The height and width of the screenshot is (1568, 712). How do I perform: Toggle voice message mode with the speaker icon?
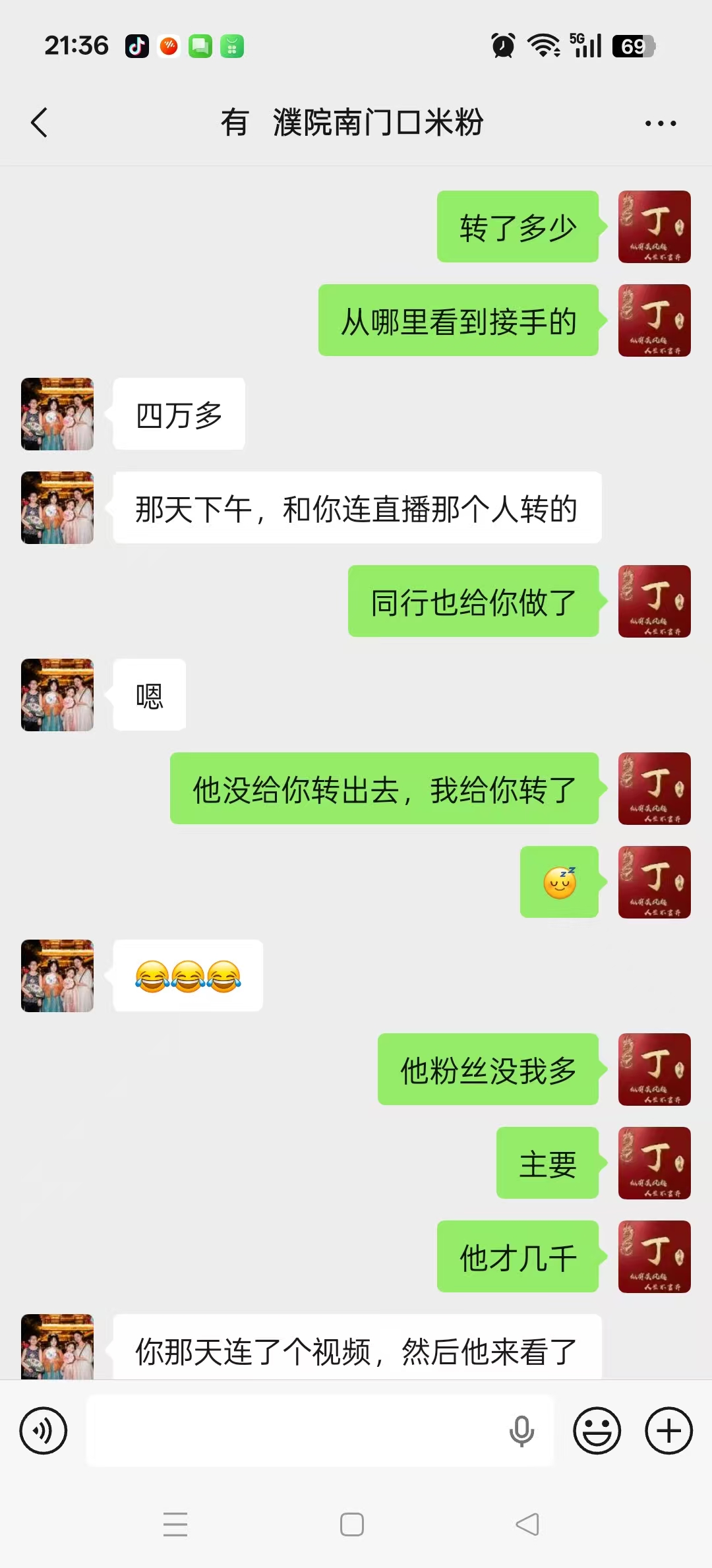point(44,1431)
